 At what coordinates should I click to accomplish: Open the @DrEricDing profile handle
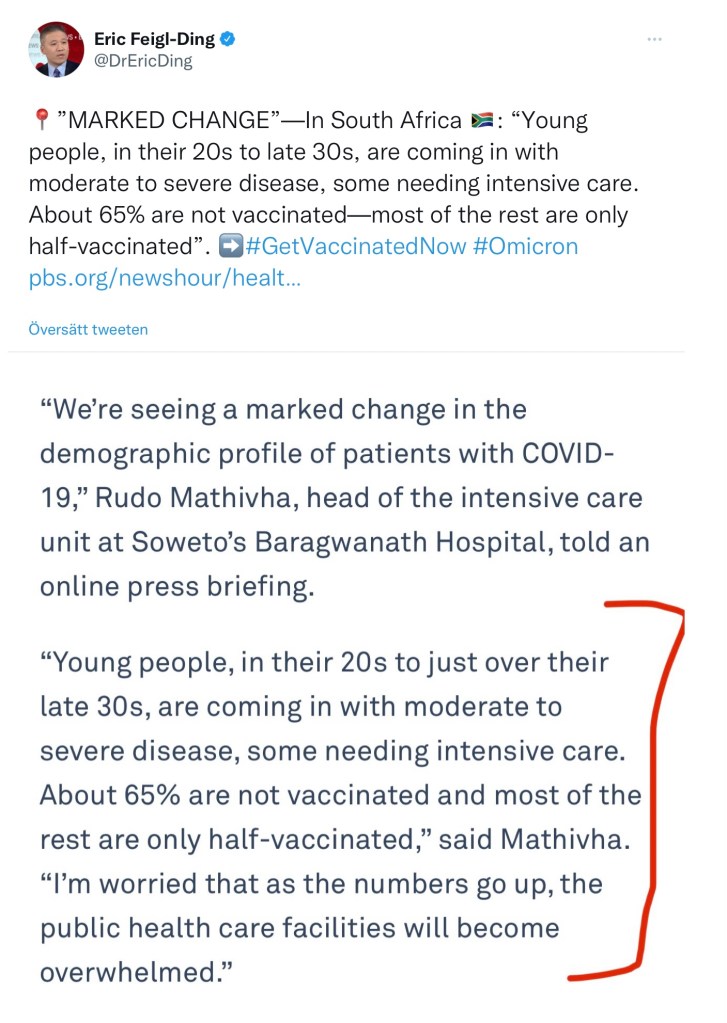pyautogui.click(x=143, y=61)
